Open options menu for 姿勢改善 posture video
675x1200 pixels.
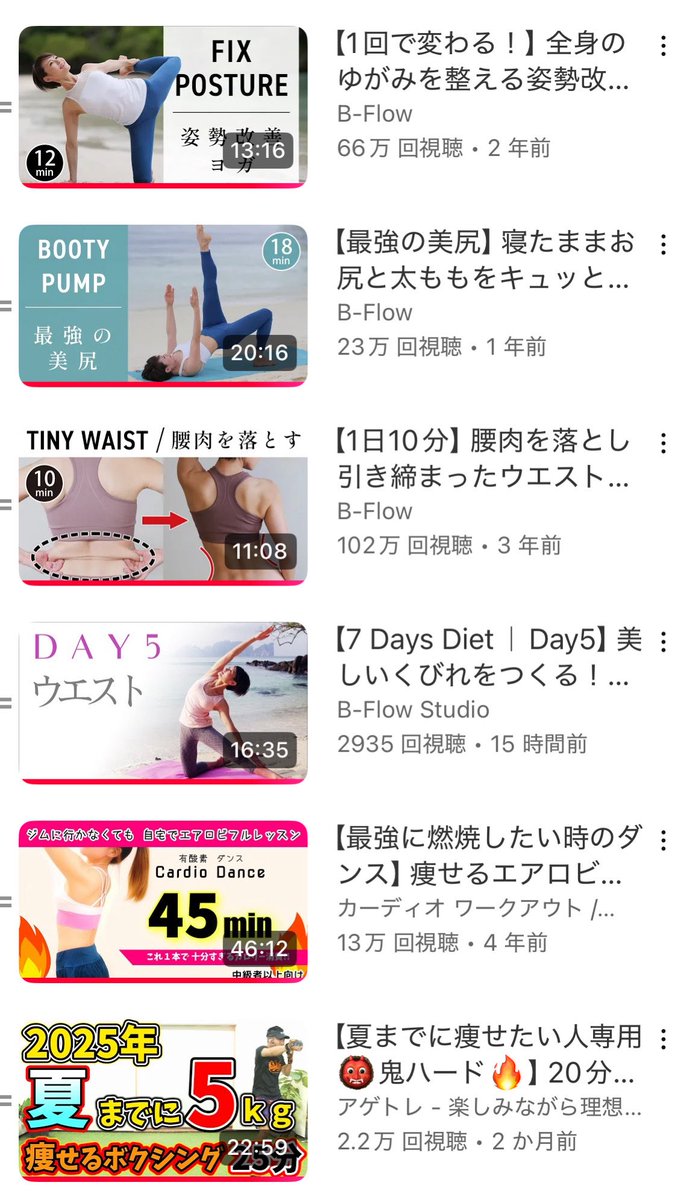click(x=661, y=46)
